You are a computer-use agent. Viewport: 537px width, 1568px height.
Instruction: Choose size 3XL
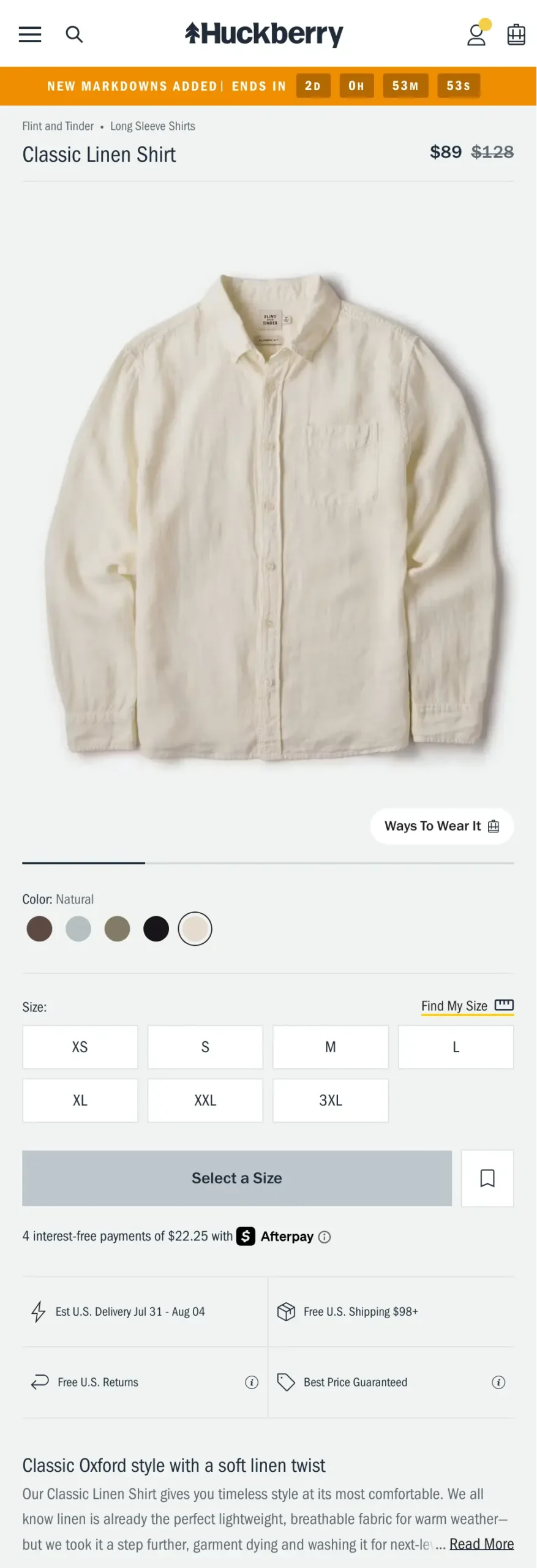tap(330, 1100)
